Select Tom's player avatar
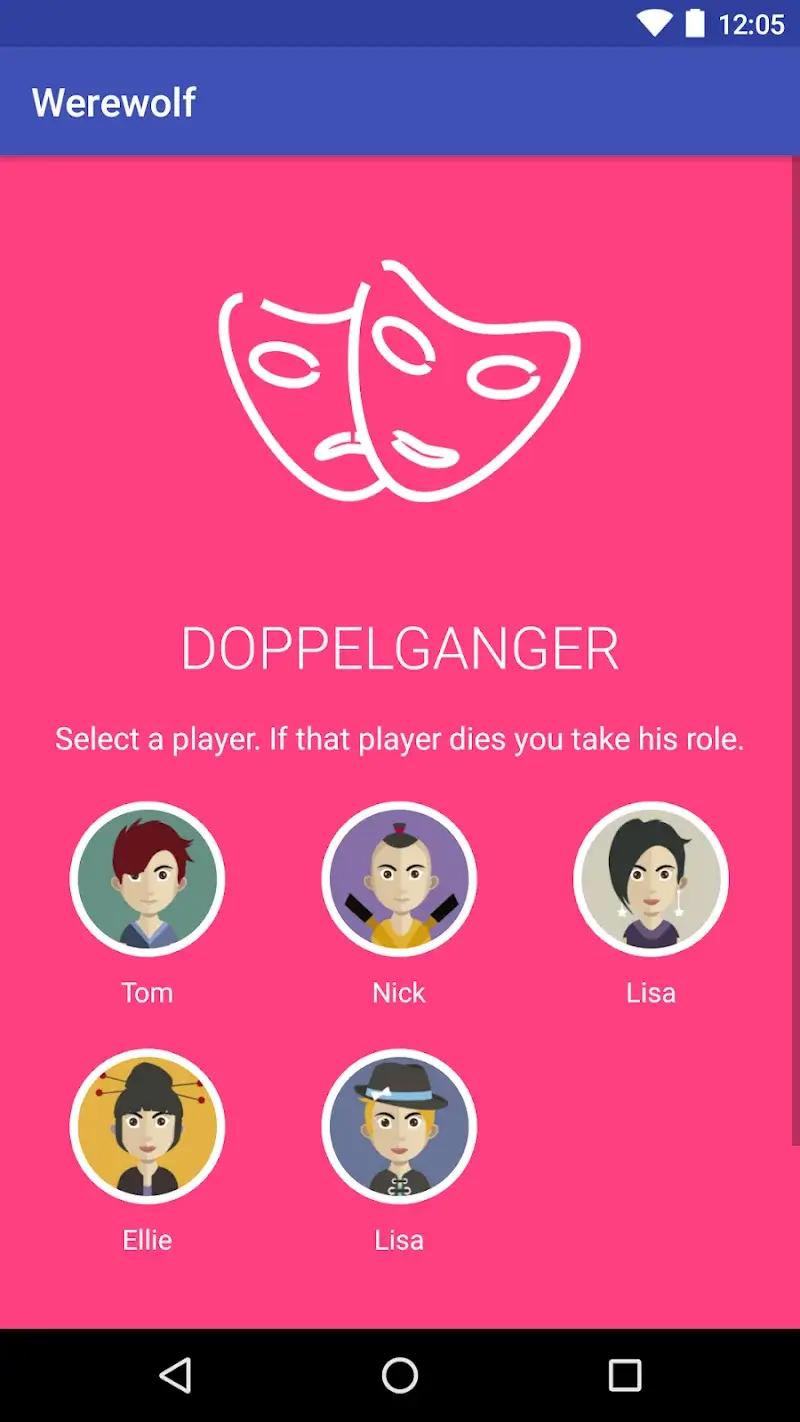Image resolution: width=800 pixels, height=1422 pixels. [x=147, y=878]
